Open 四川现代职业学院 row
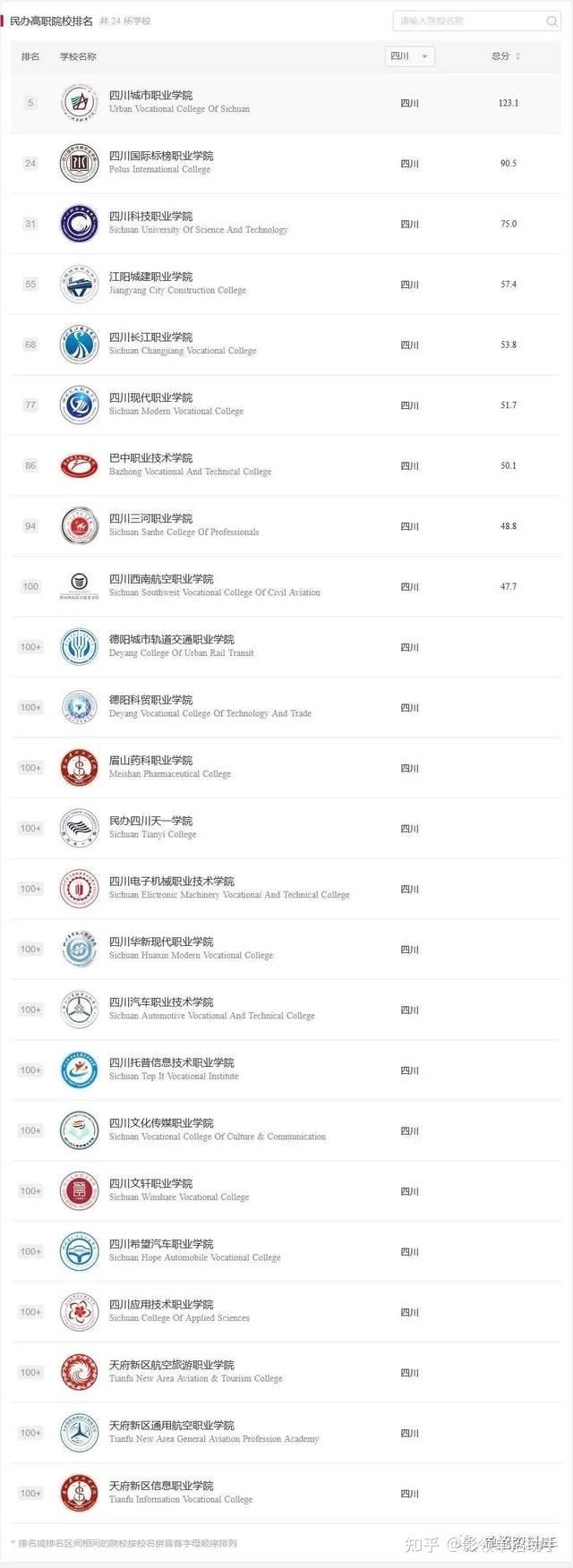Image resolution: width=573 pixels, height=1568 pixels. coord(150,397)
